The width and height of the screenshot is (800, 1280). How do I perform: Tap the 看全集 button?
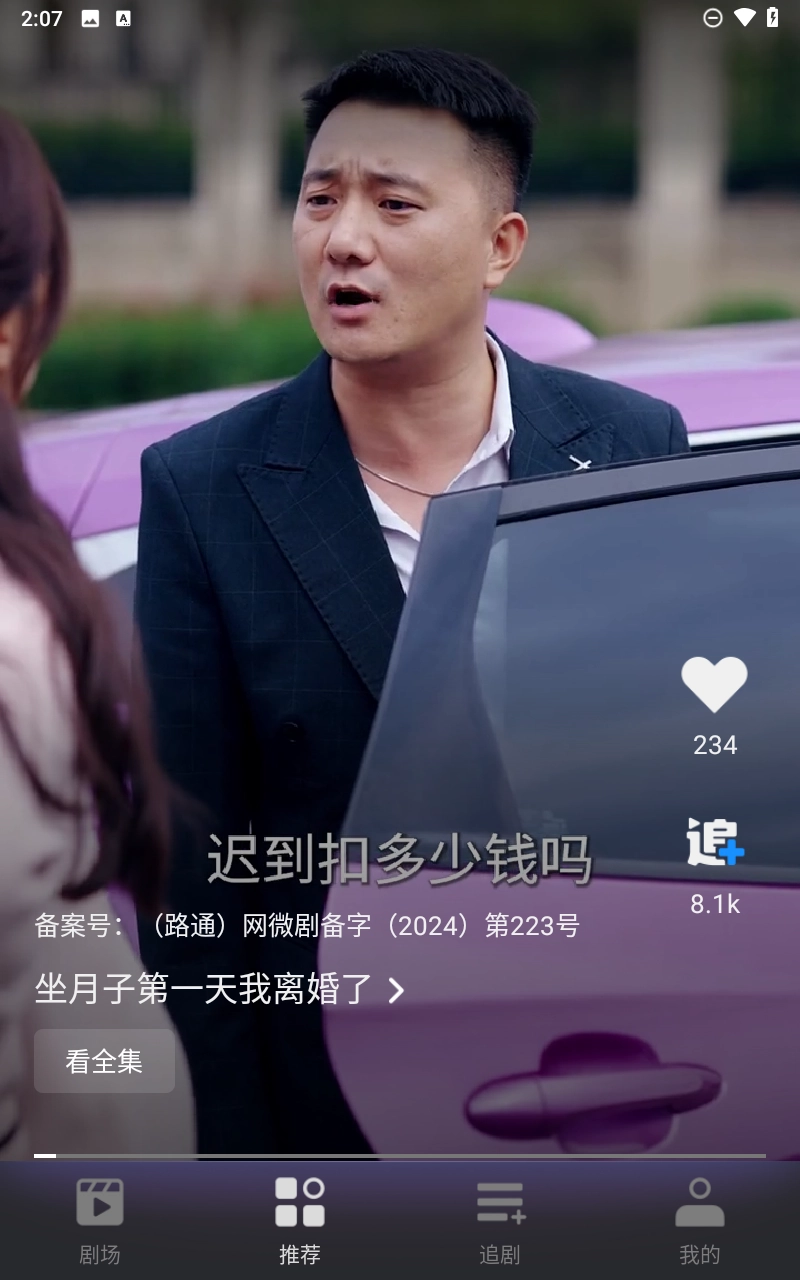tap(104, 1061)
